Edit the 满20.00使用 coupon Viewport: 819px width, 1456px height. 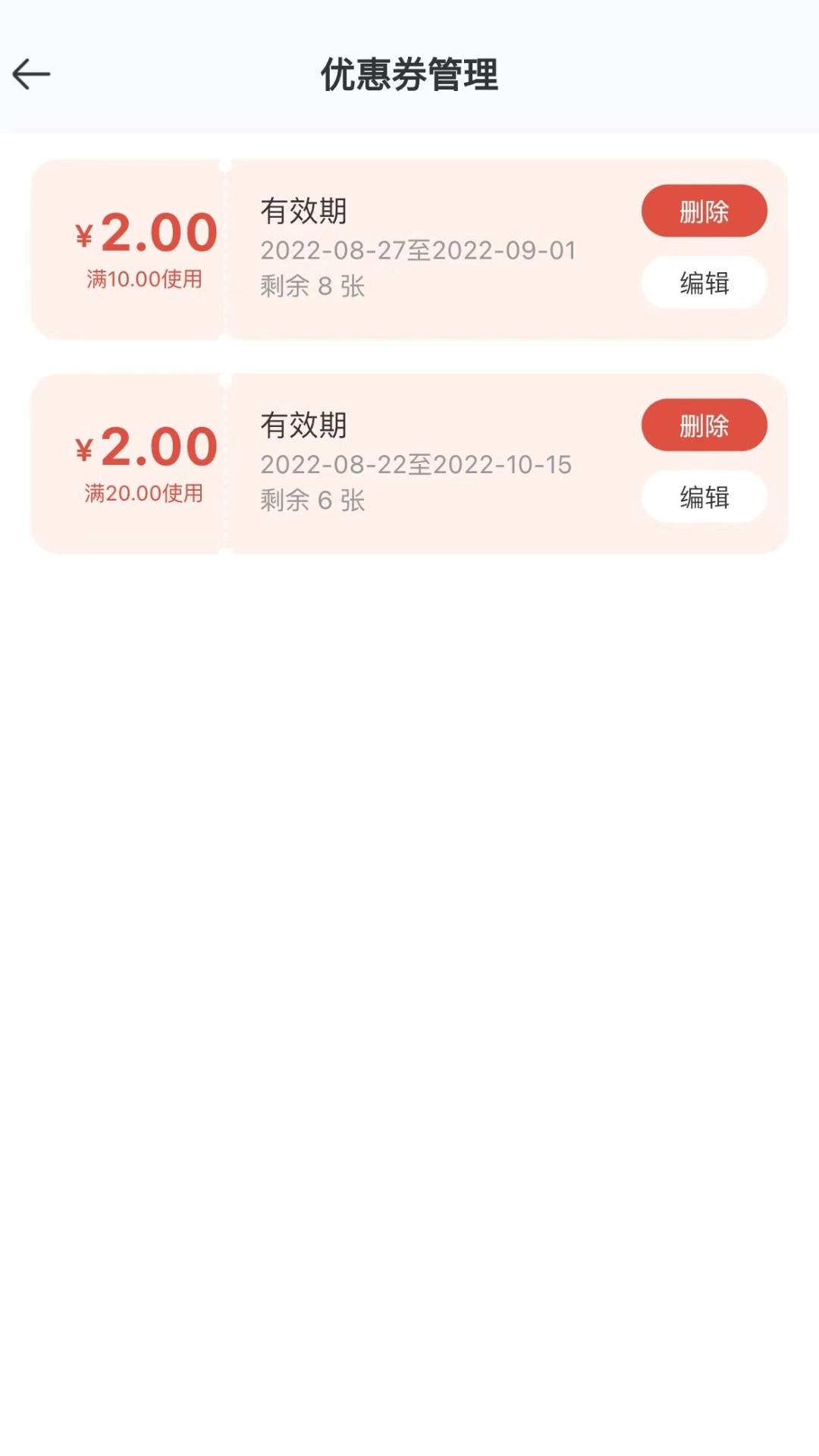704,497
